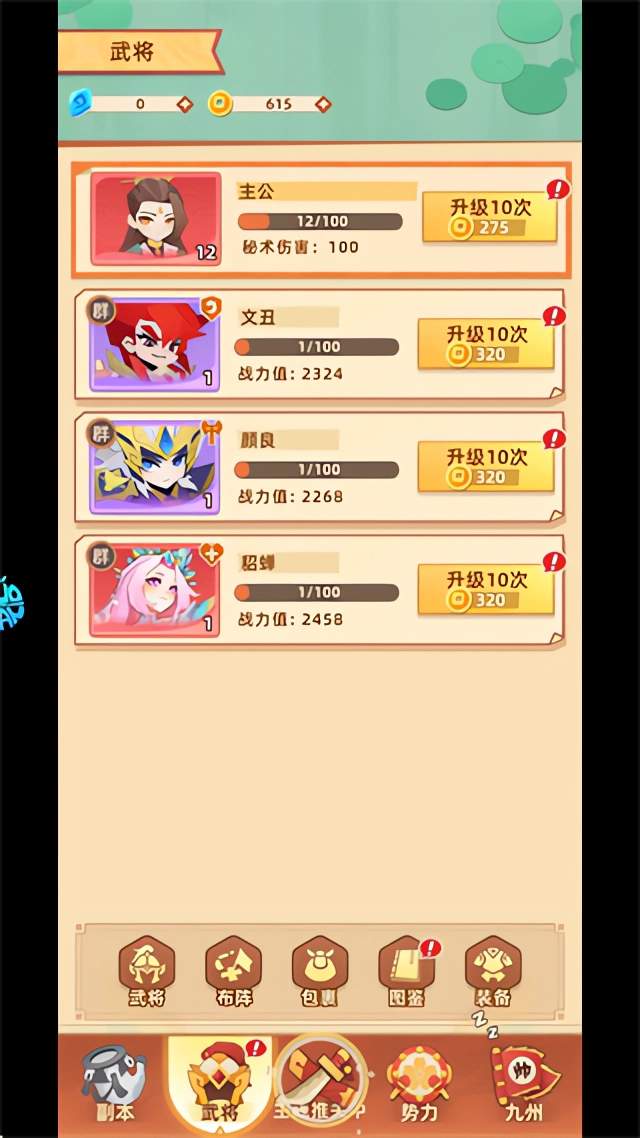This screenshot has width=640, height=1138.
Task: Open the 布阵 formation menu
Action: [233, 972]
